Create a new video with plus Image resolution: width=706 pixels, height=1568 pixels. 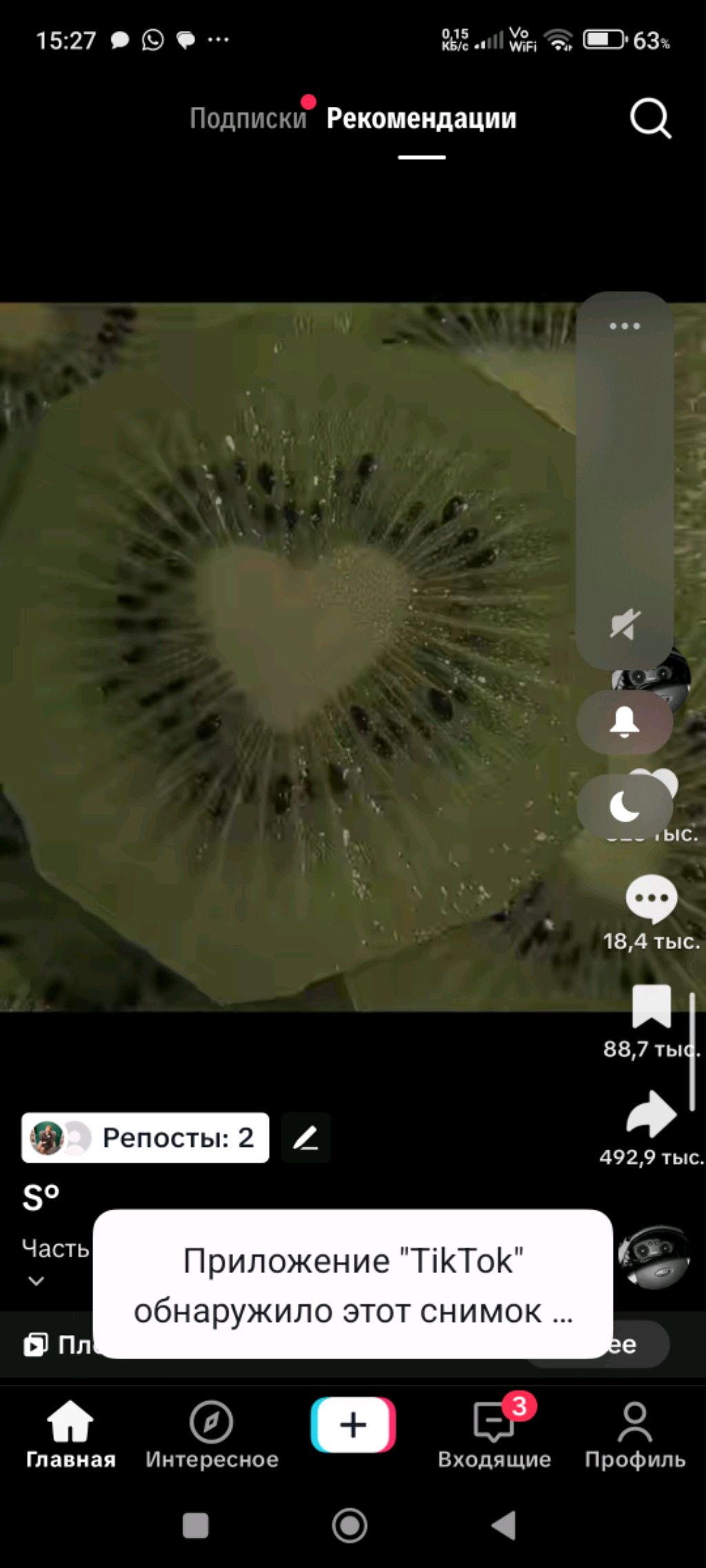[353, 1425]
